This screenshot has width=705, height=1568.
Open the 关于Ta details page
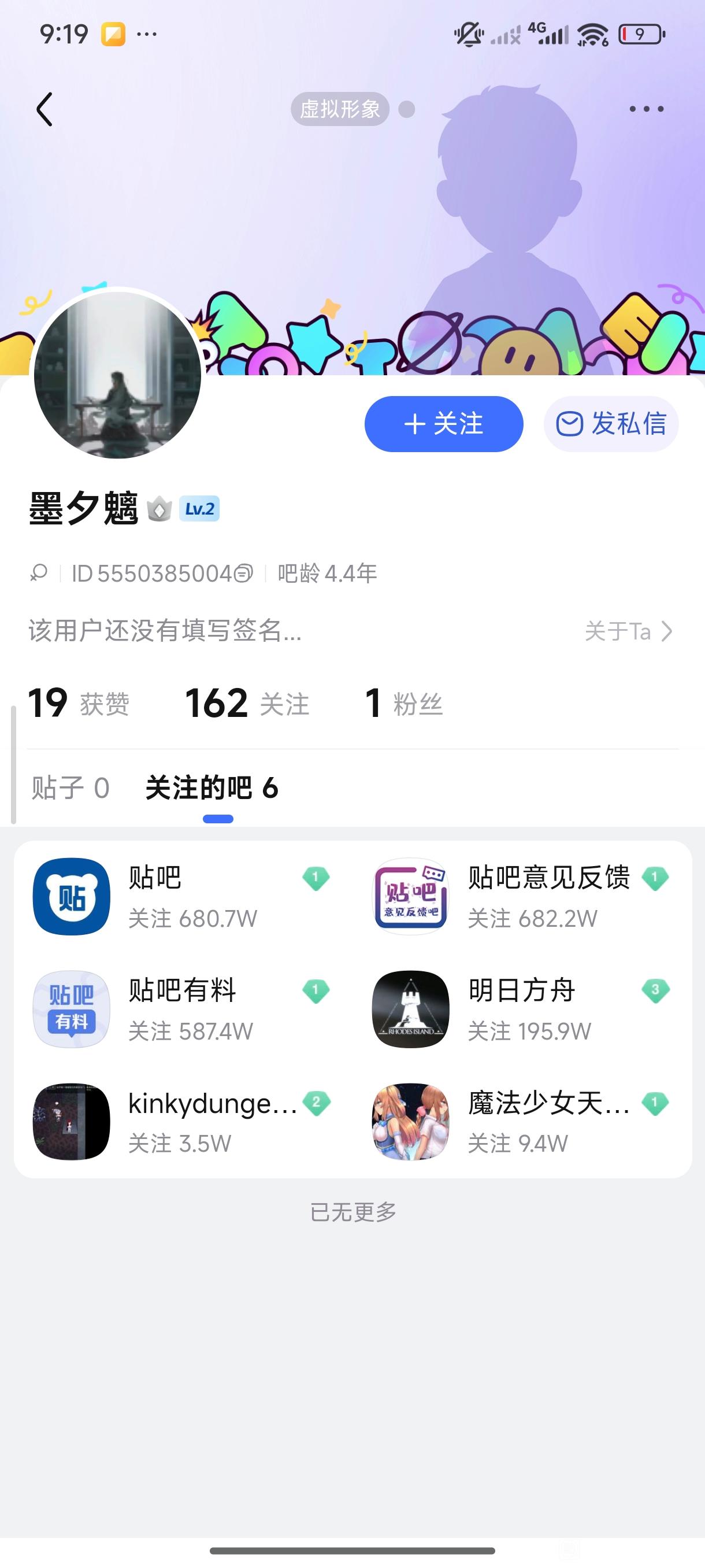(628, 631)
